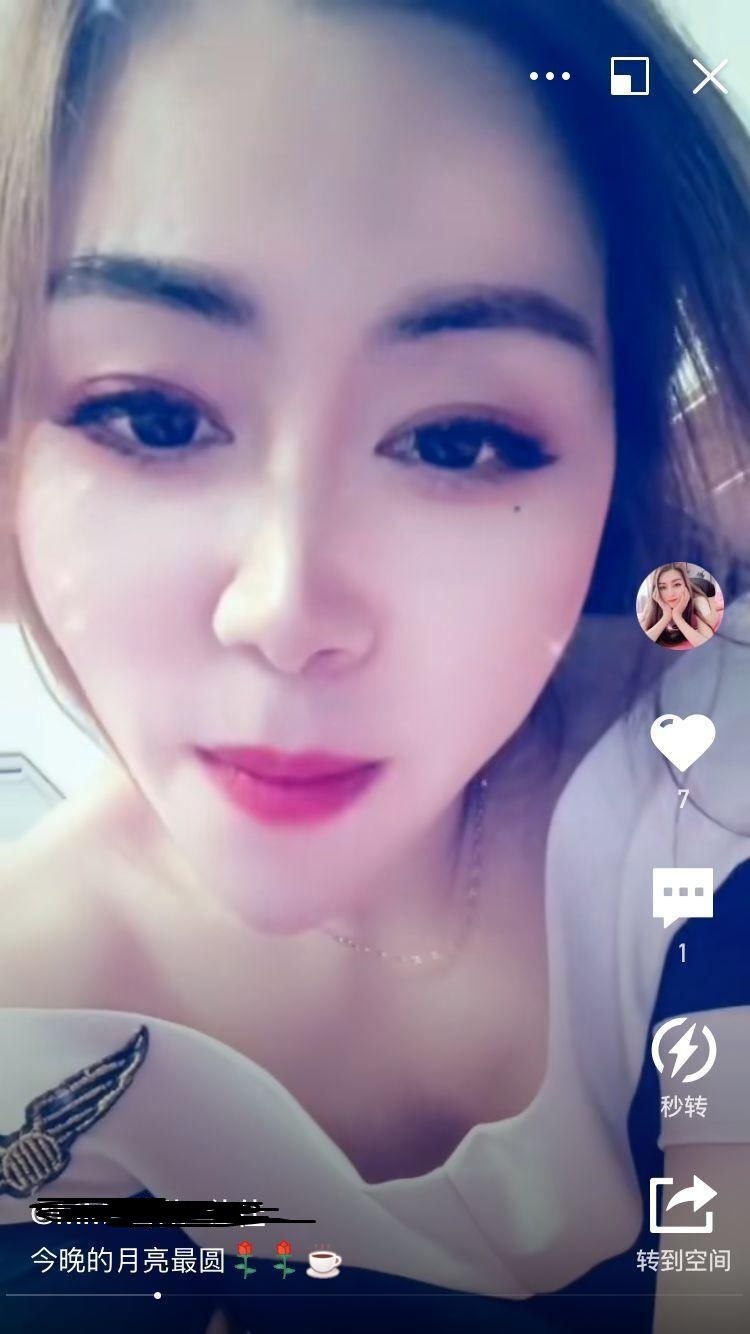Like this video with the heart
Image resolution: width=750 pixels, height=1334 pixels.
tap(683, 744)
